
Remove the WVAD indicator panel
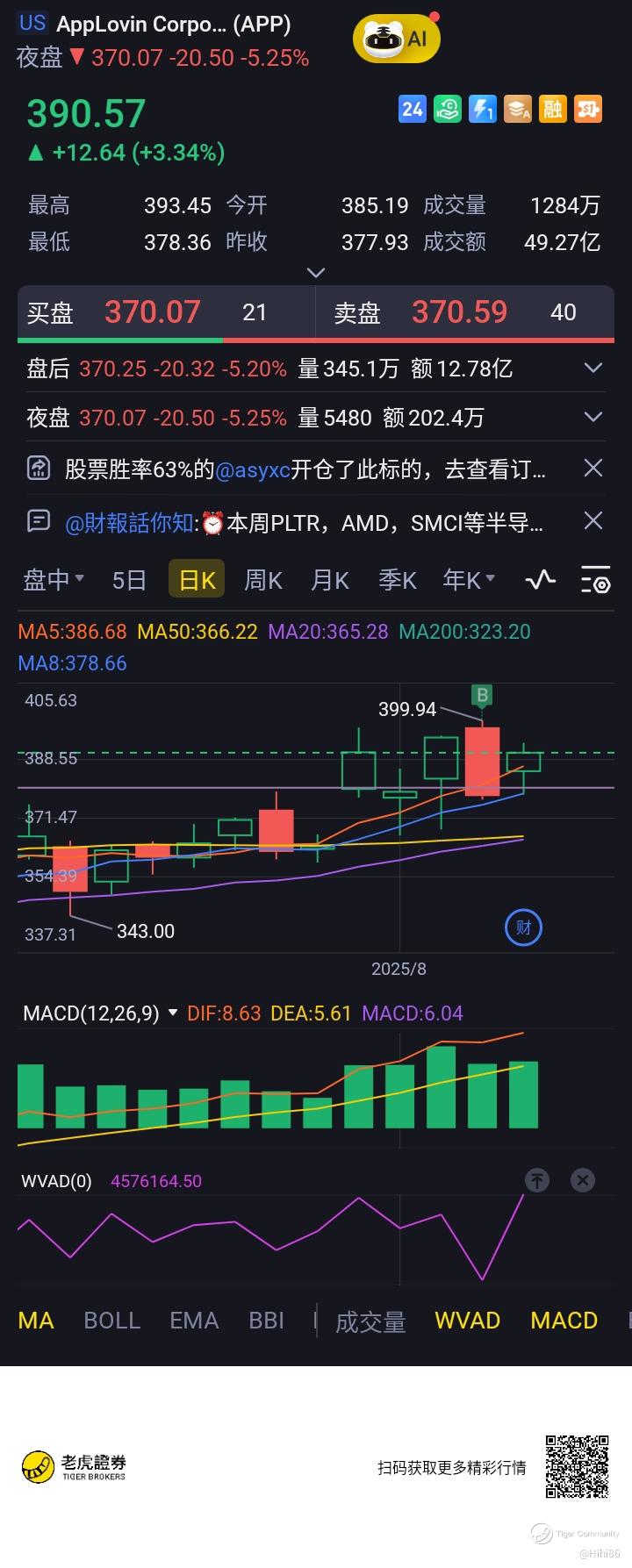coord(583,1180)
